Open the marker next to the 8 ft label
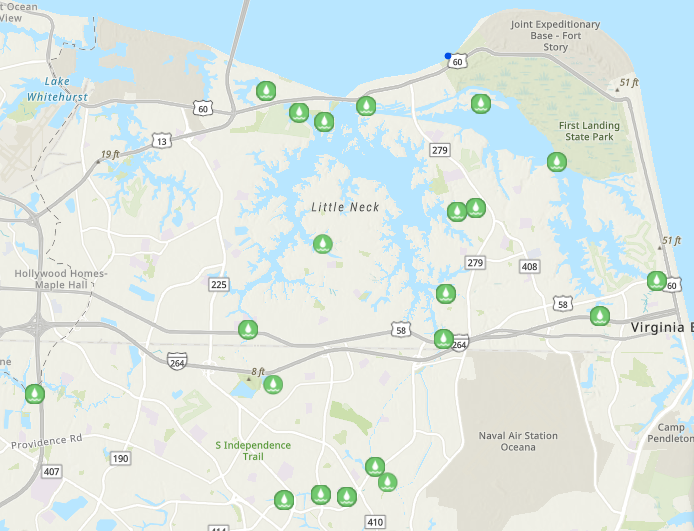 coord(273,384)
